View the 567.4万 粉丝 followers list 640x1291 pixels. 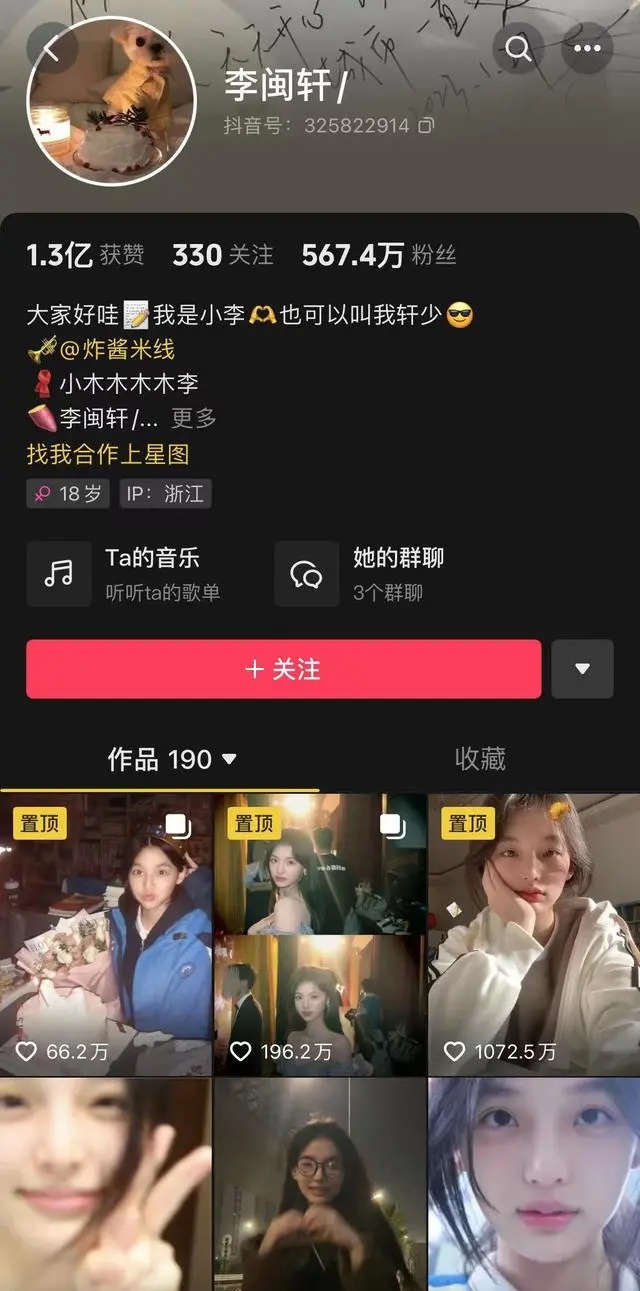(x=379, y=255)
